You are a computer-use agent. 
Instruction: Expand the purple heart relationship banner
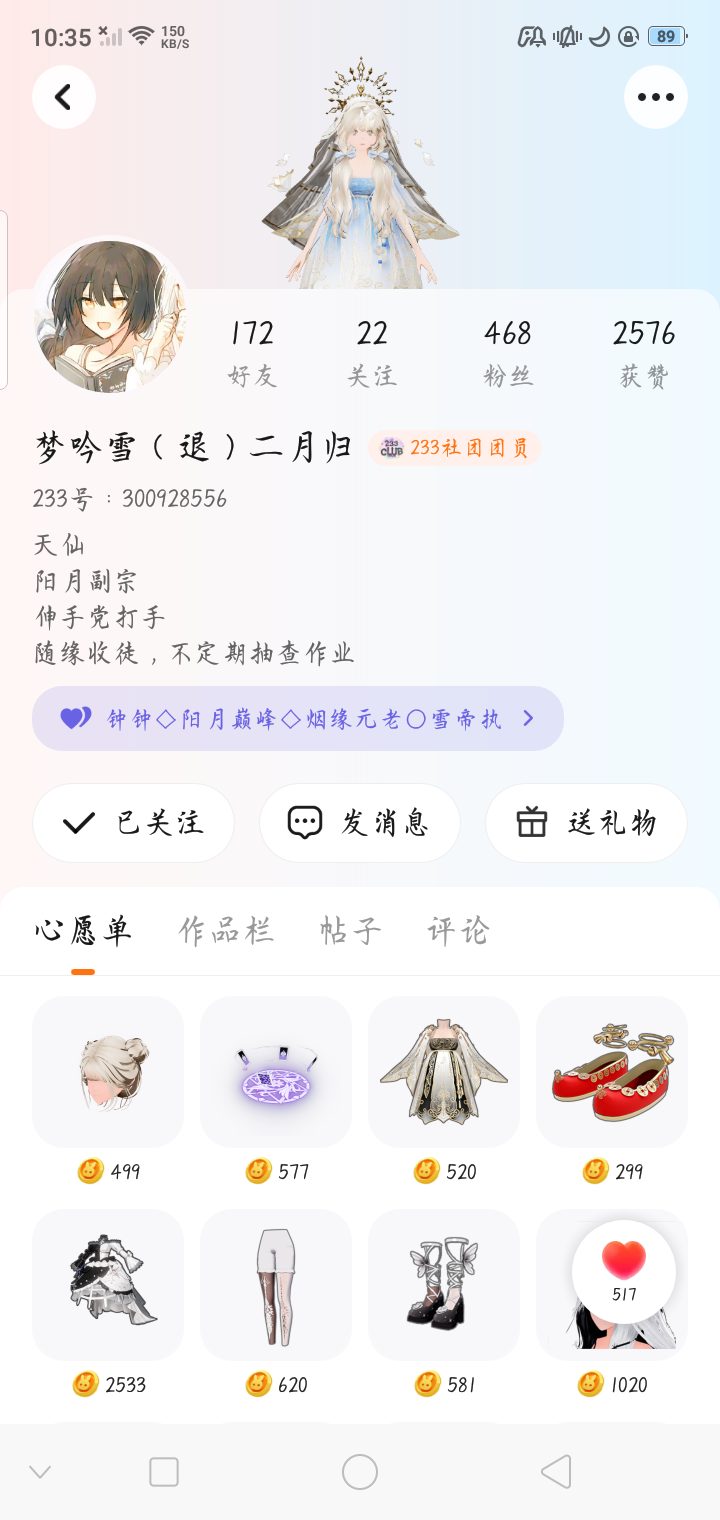click(x=298, y=718)
